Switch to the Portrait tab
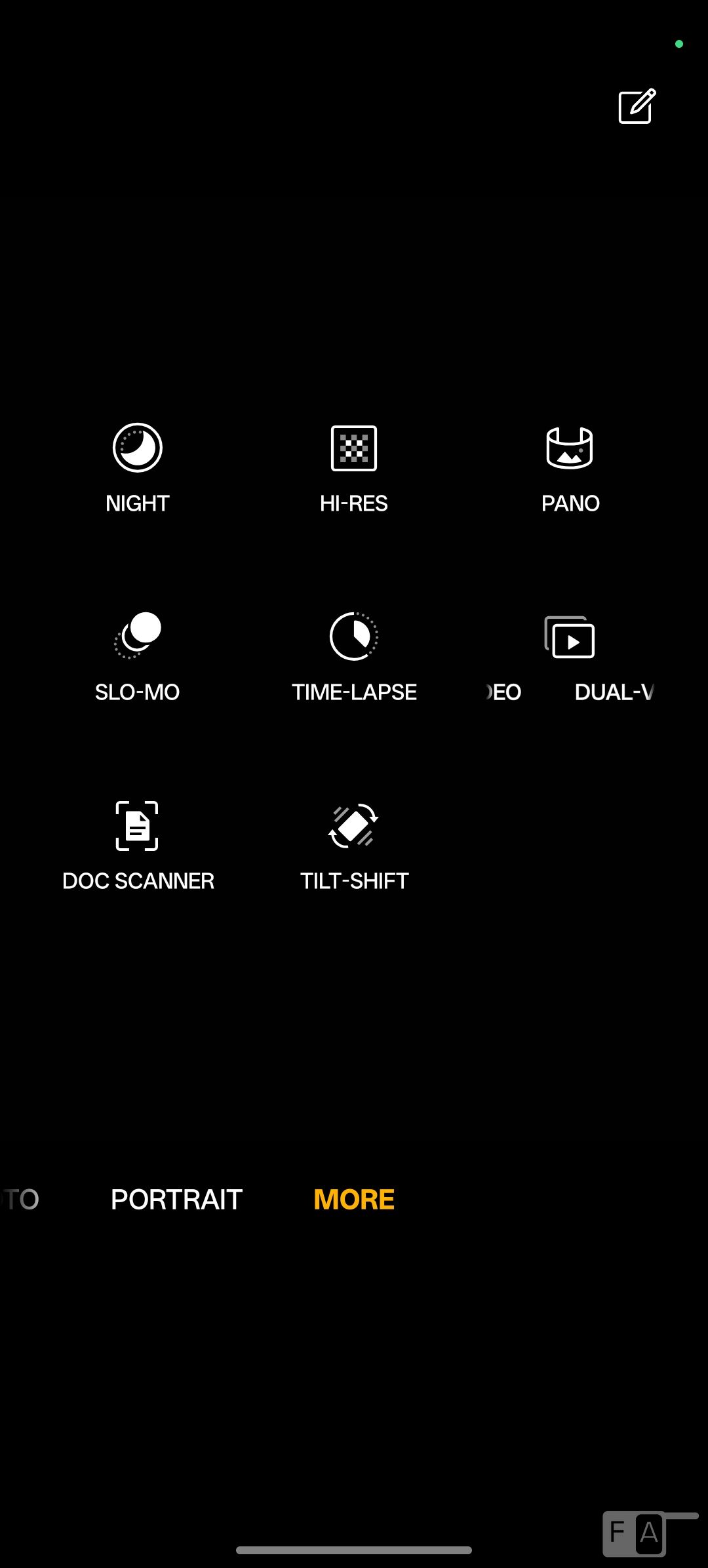 coord(176,1200)
